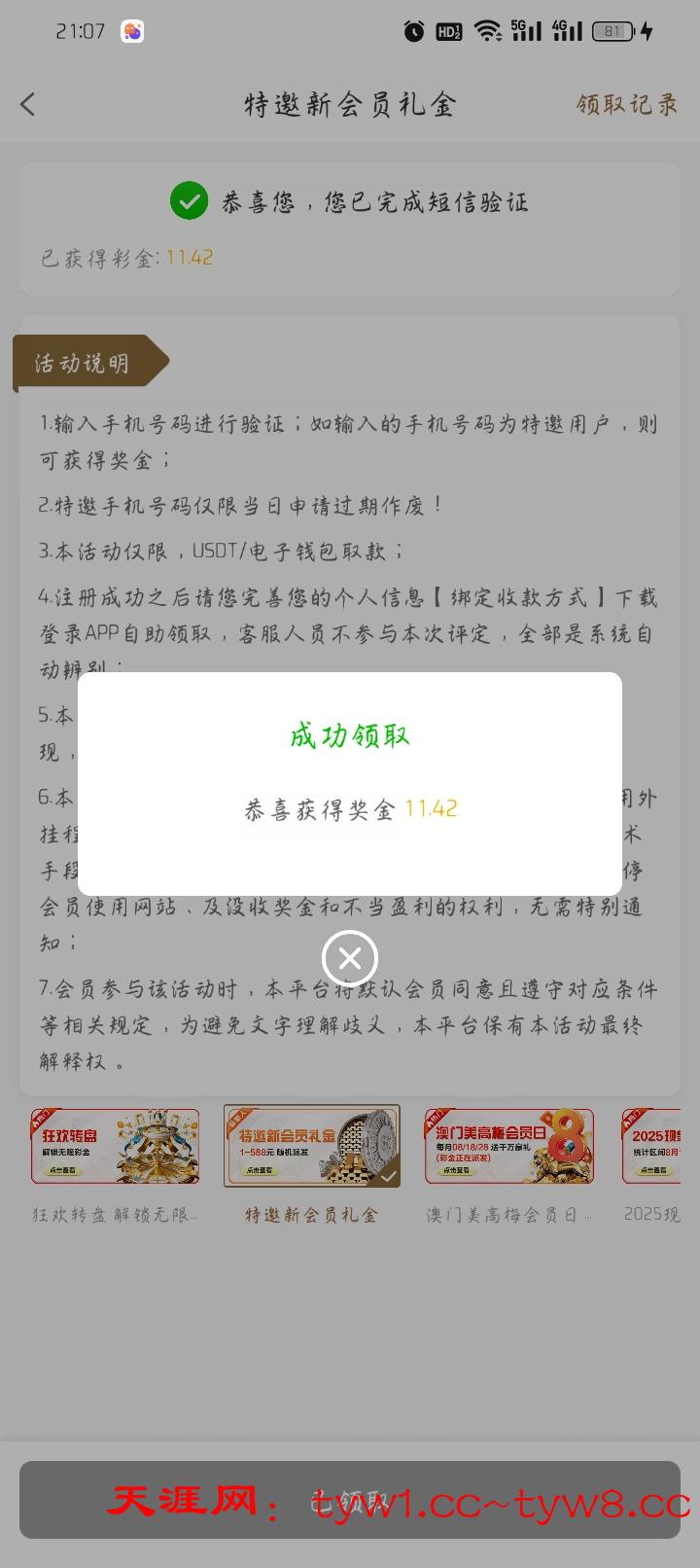
Task: Open 领取记录 claim history
Action: [626, 104]
